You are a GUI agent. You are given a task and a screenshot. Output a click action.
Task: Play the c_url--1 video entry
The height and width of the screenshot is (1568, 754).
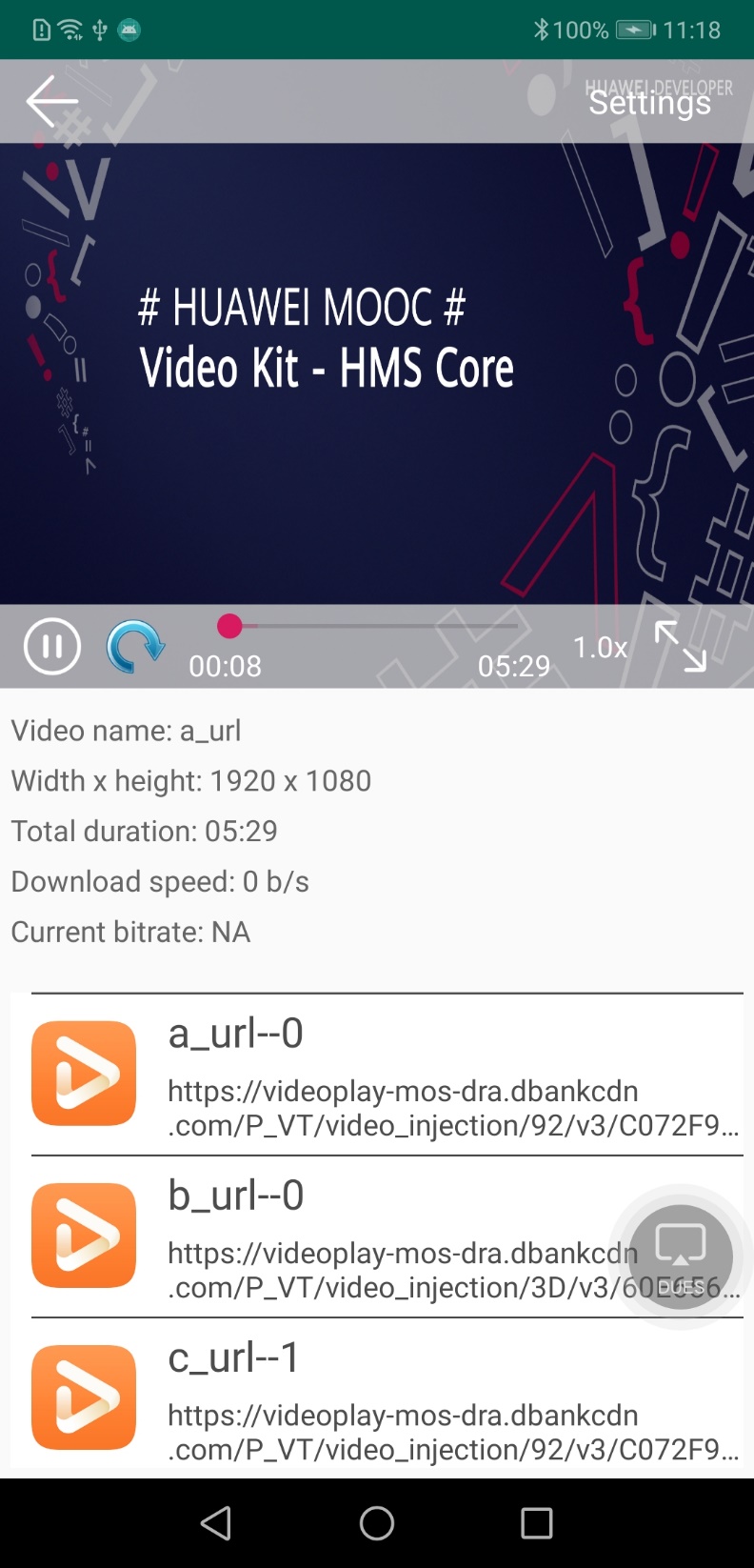(x=387, y=1398)
